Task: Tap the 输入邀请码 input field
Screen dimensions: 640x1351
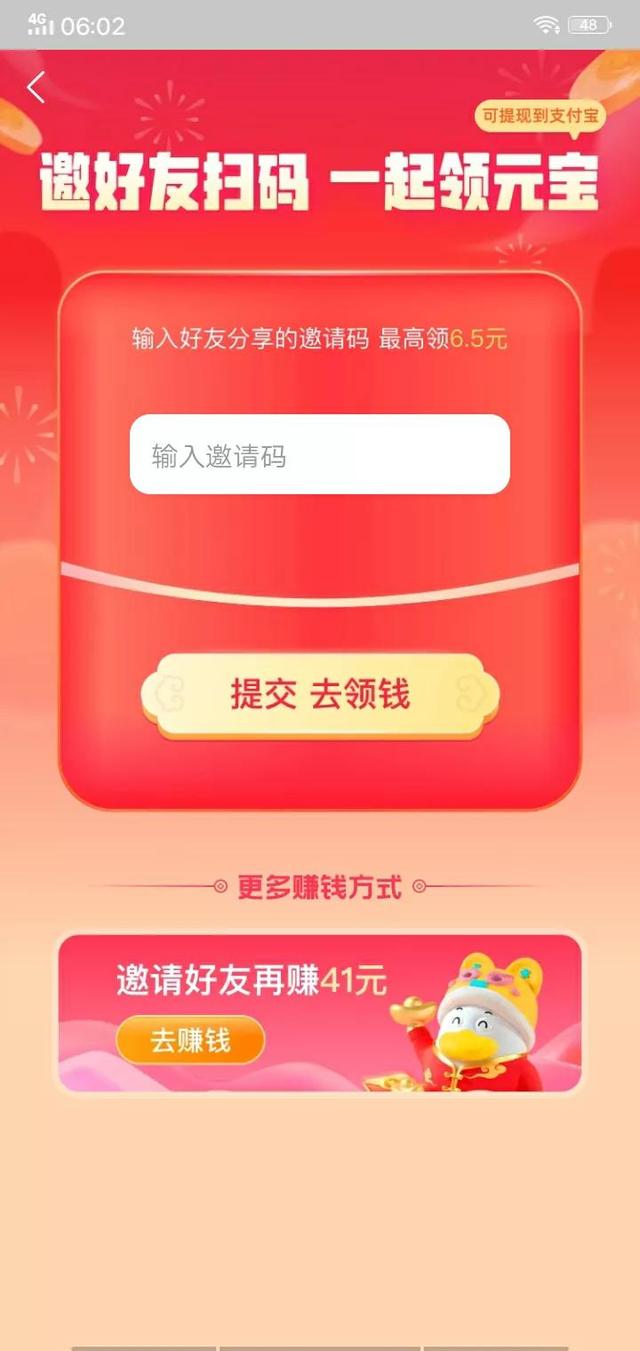Action: point(320,455)
